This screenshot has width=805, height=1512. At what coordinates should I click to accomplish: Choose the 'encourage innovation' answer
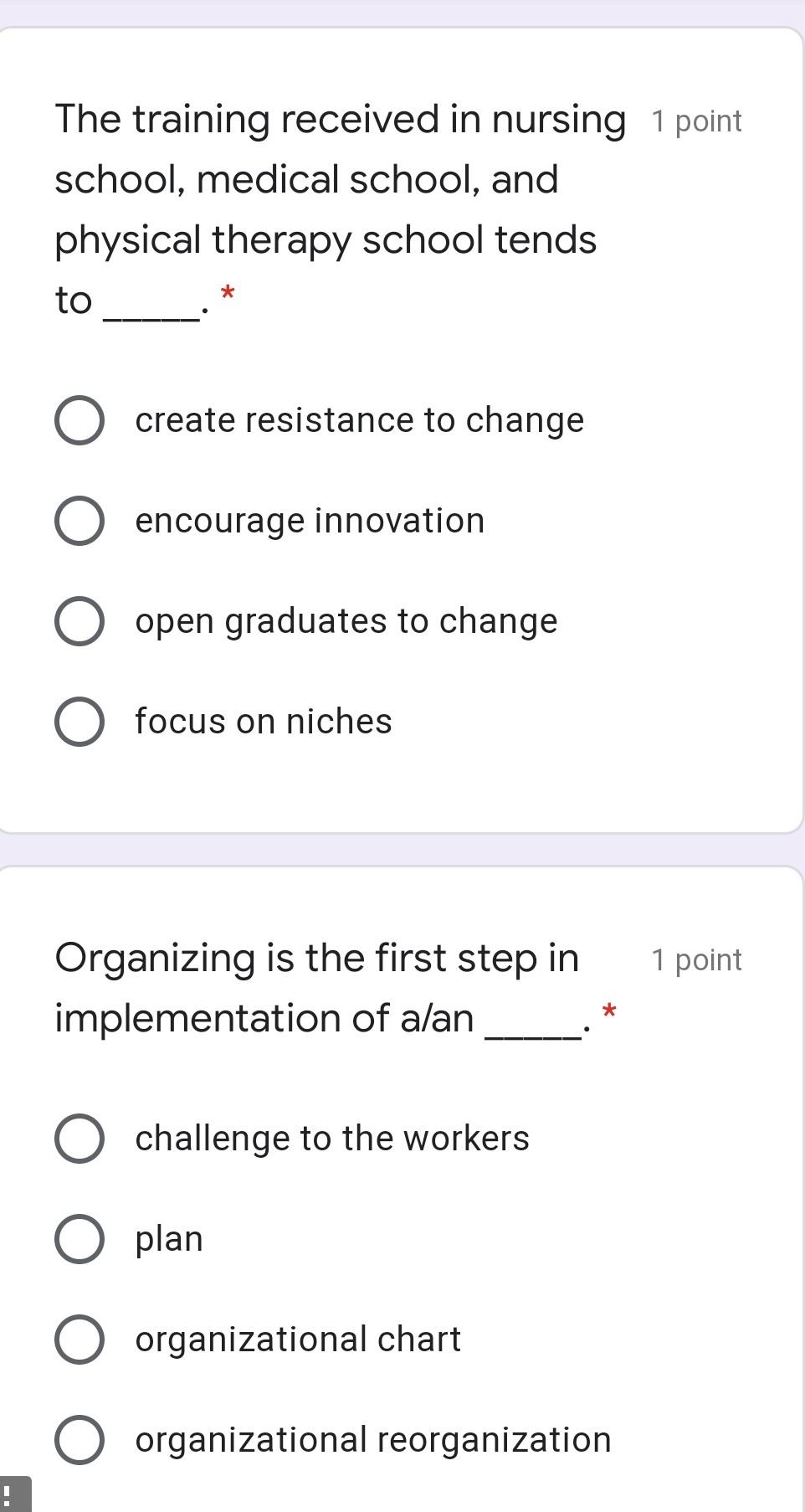pos(79,521)
